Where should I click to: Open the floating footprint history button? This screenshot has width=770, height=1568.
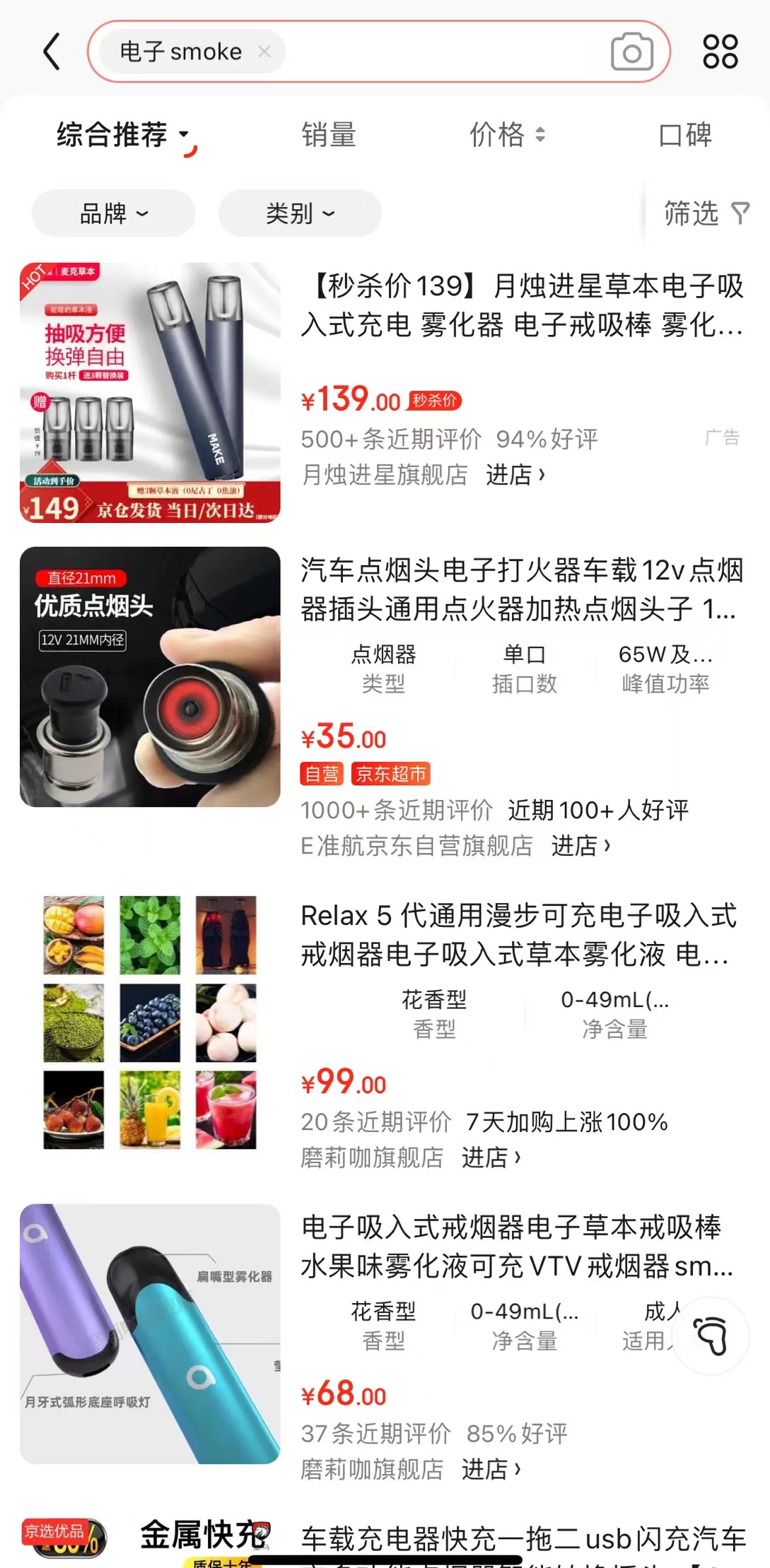pyautogui.click(x=711, y=1336)
